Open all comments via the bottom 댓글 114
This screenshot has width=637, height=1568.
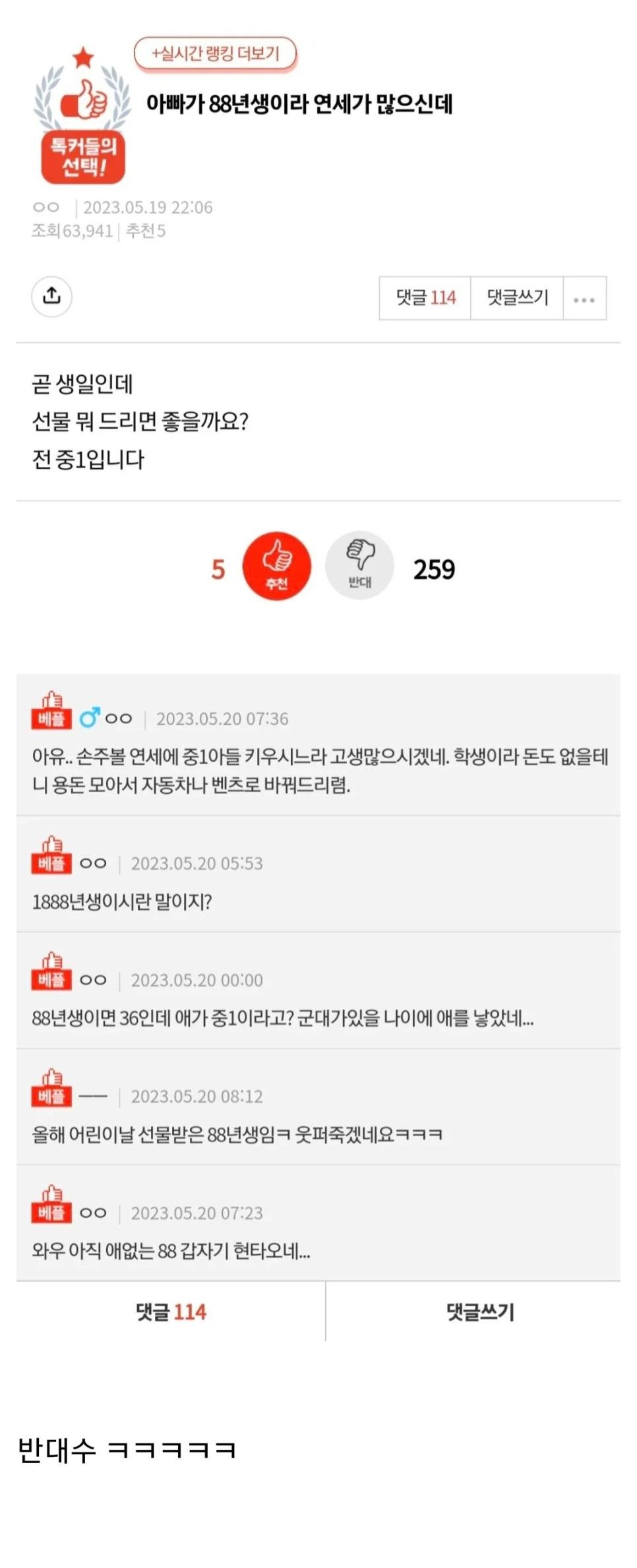click(x=171, y=1312)
